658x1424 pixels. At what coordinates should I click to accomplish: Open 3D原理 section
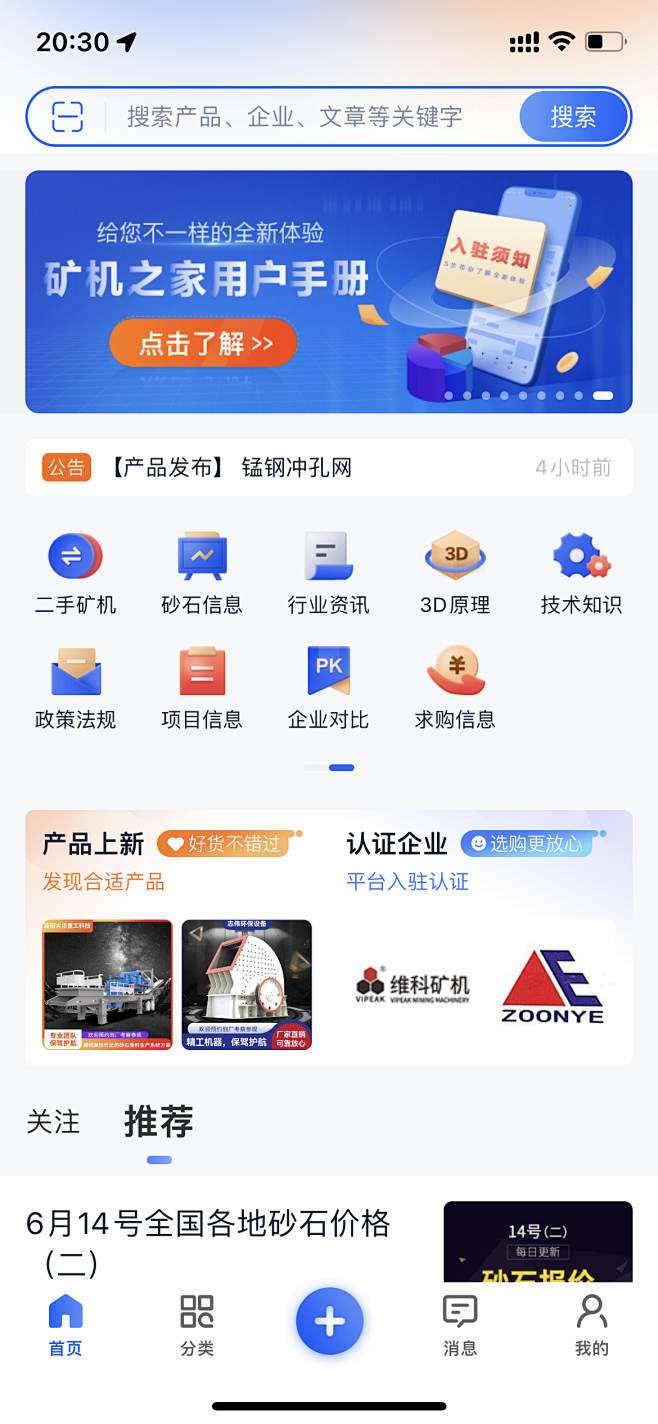click(455, 573)
